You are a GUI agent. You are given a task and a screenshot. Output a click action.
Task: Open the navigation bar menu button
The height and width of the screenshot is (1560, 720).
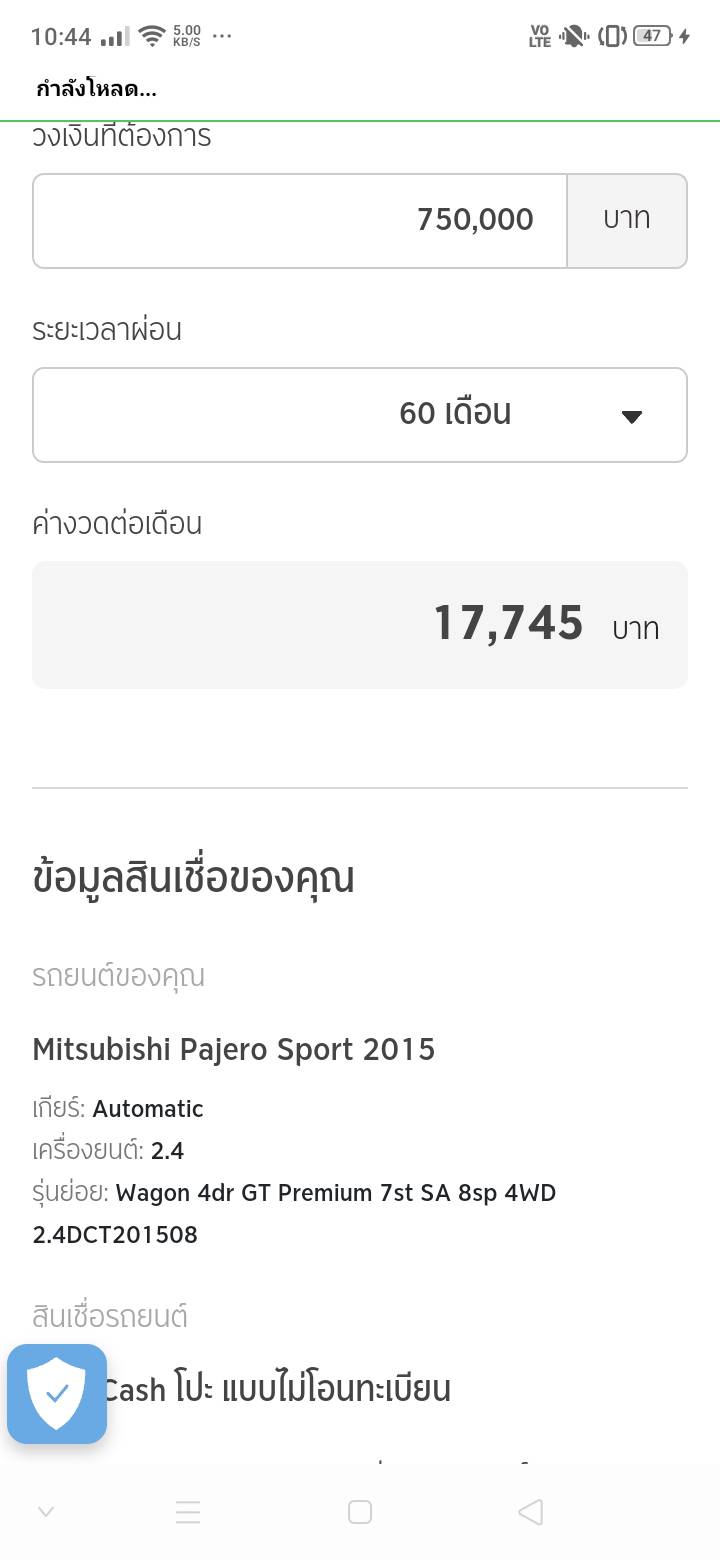point(188,1512)
